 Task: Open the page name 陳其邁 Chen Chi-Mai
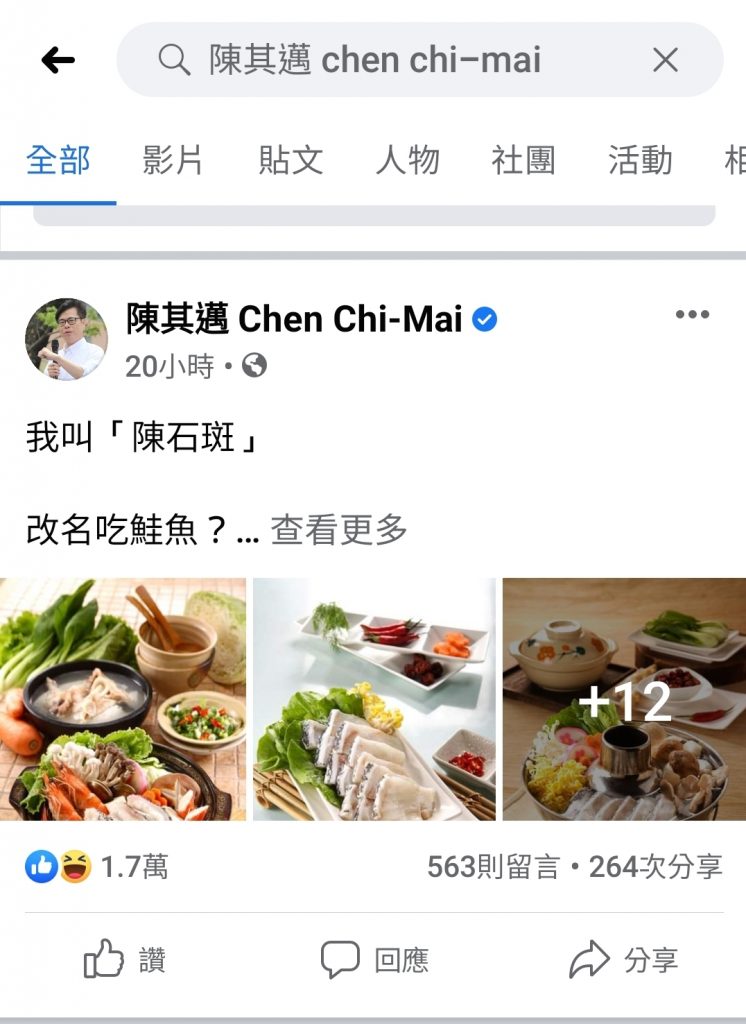pos(294,319)
